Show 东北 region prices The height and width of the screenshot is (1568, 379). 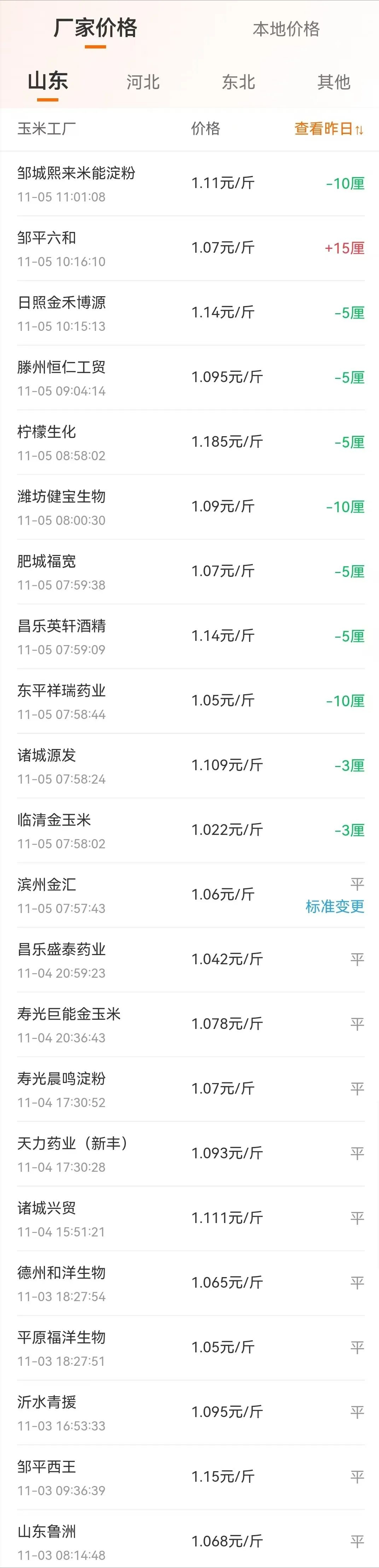(x=238, y=82)
